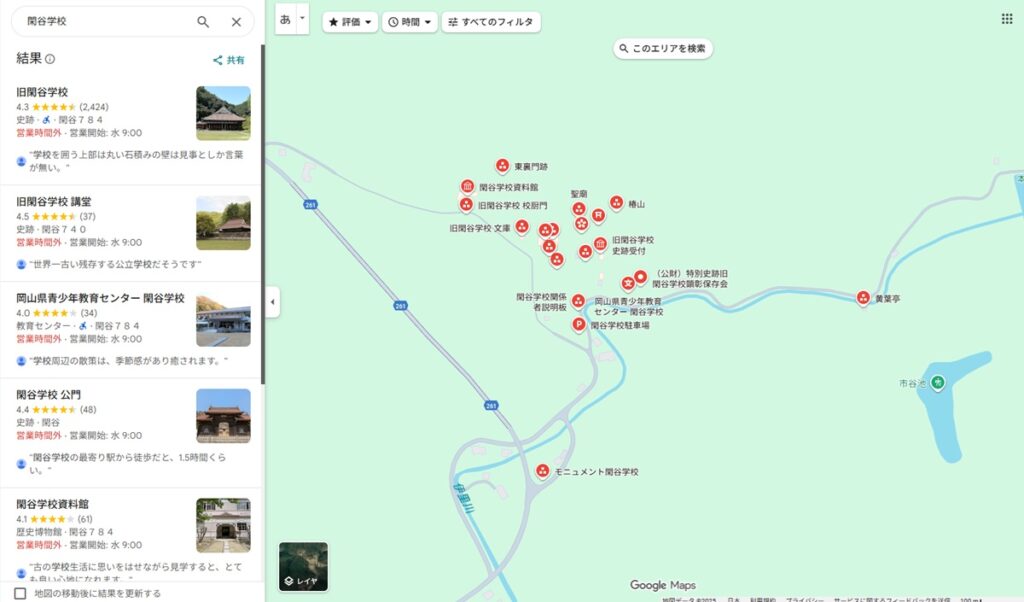Tap the search magnifier icon

(203, 21)
